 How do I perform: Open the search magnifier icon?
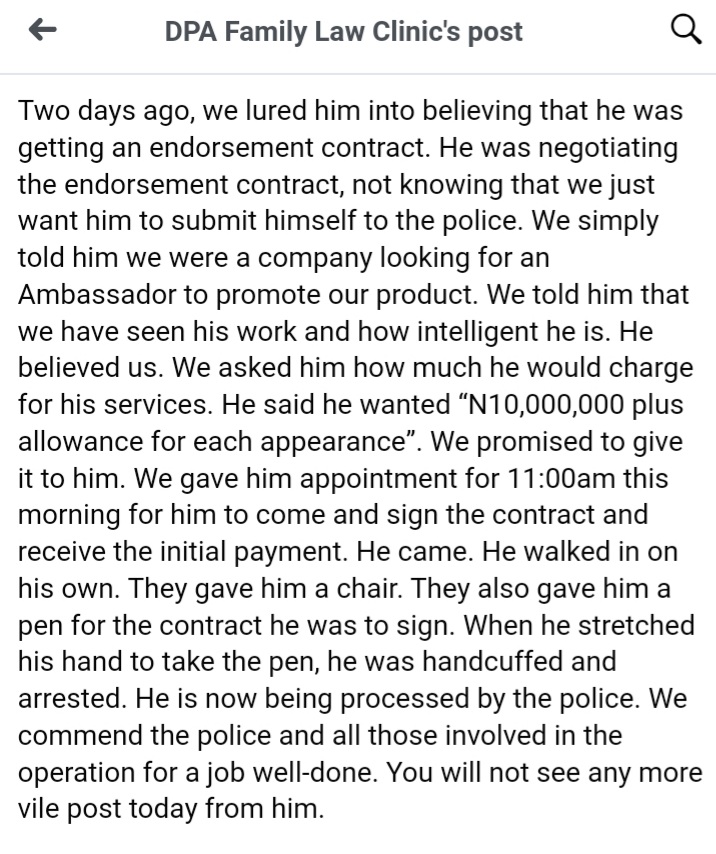click(x=684, y=31)
